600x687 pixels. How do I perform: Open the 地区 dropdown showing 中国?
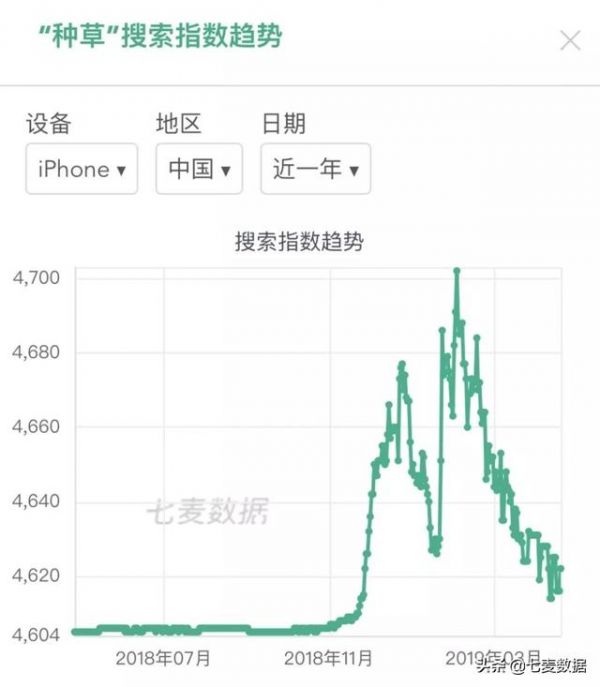tap(199, 169)
